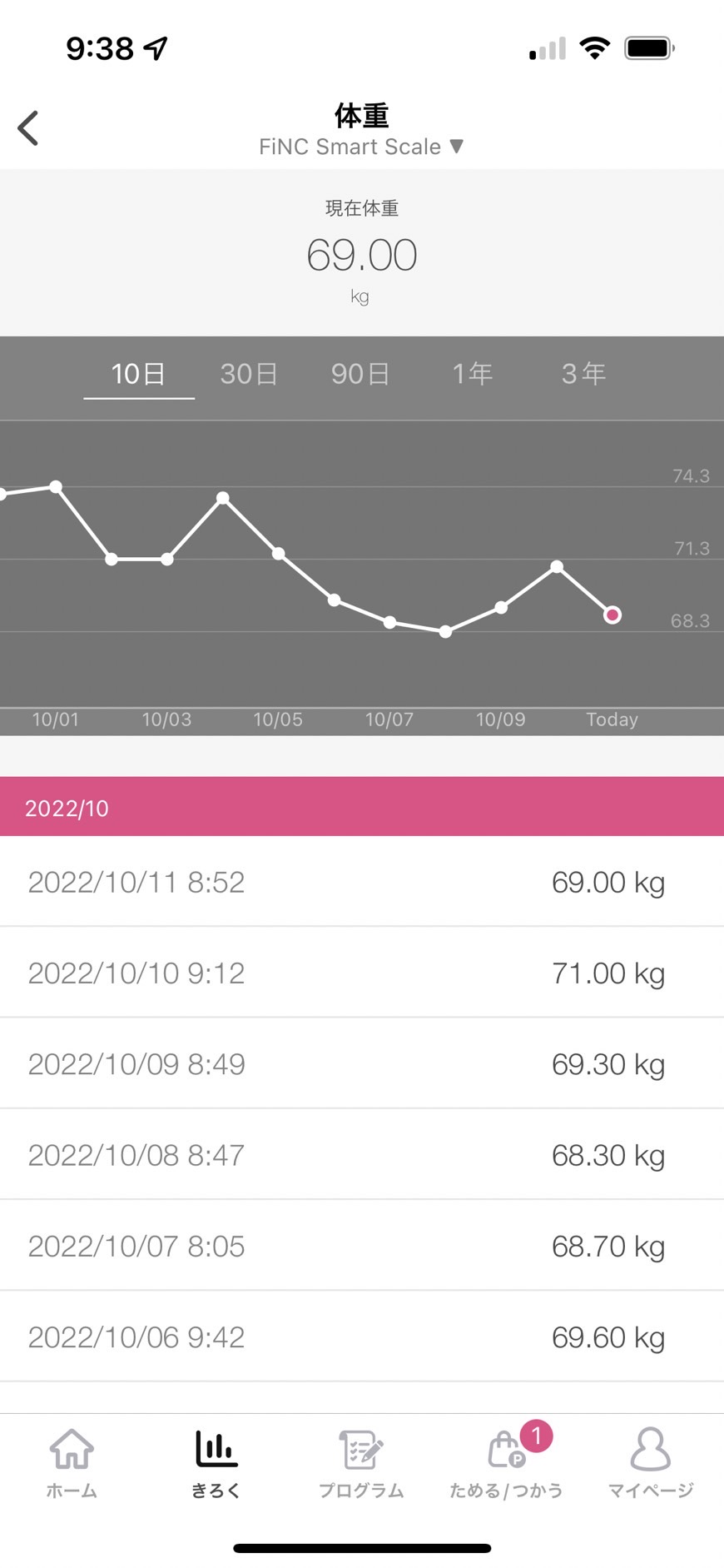Open the 2022/10/09 8:49 weight entry
Screen dimensions: 724x1568
pos(362,1063)
